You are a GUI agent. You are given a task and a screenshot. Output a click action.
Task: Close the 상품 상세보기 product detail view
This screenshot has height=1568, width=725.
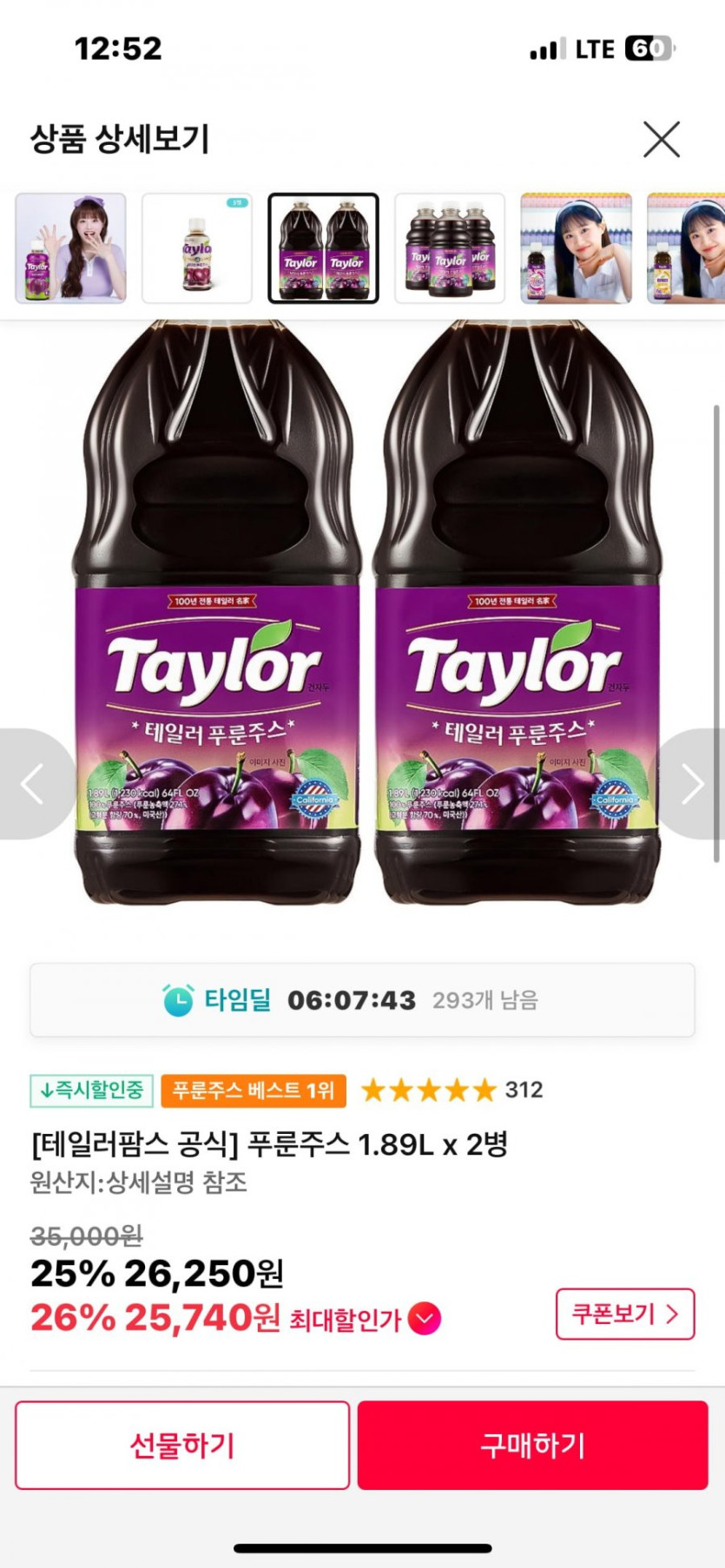(661, 139)
